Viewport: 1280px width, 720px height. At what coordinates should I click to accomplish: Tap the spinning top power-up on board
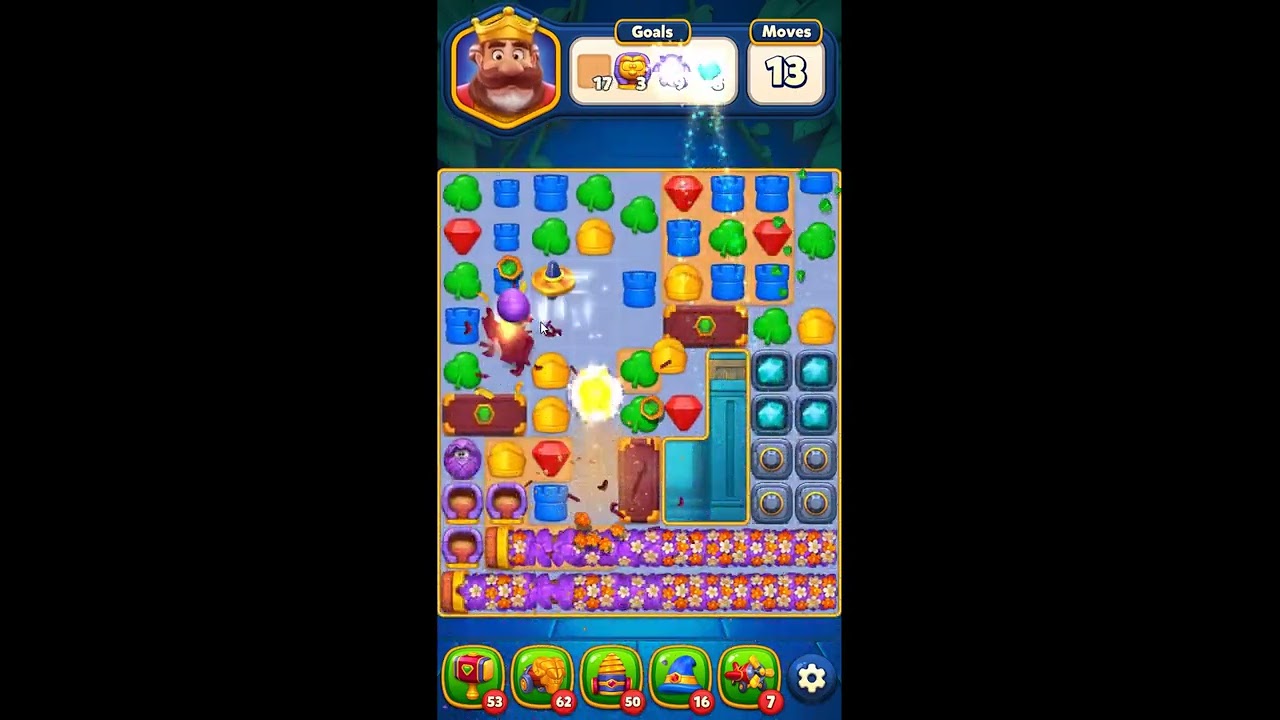click(552, 279)
